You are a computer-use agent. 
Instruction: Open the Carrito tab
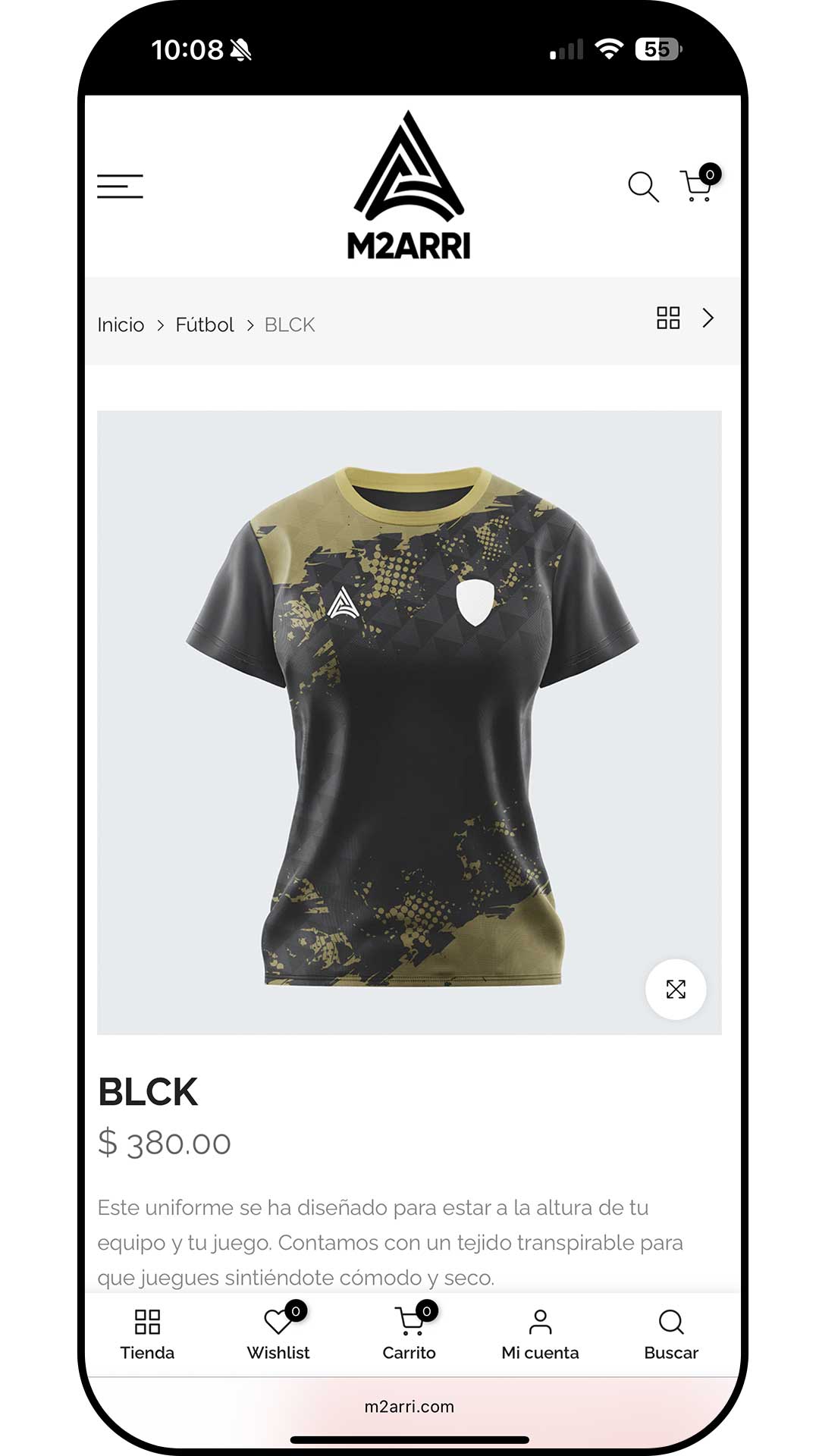(x=409, y=1335)
